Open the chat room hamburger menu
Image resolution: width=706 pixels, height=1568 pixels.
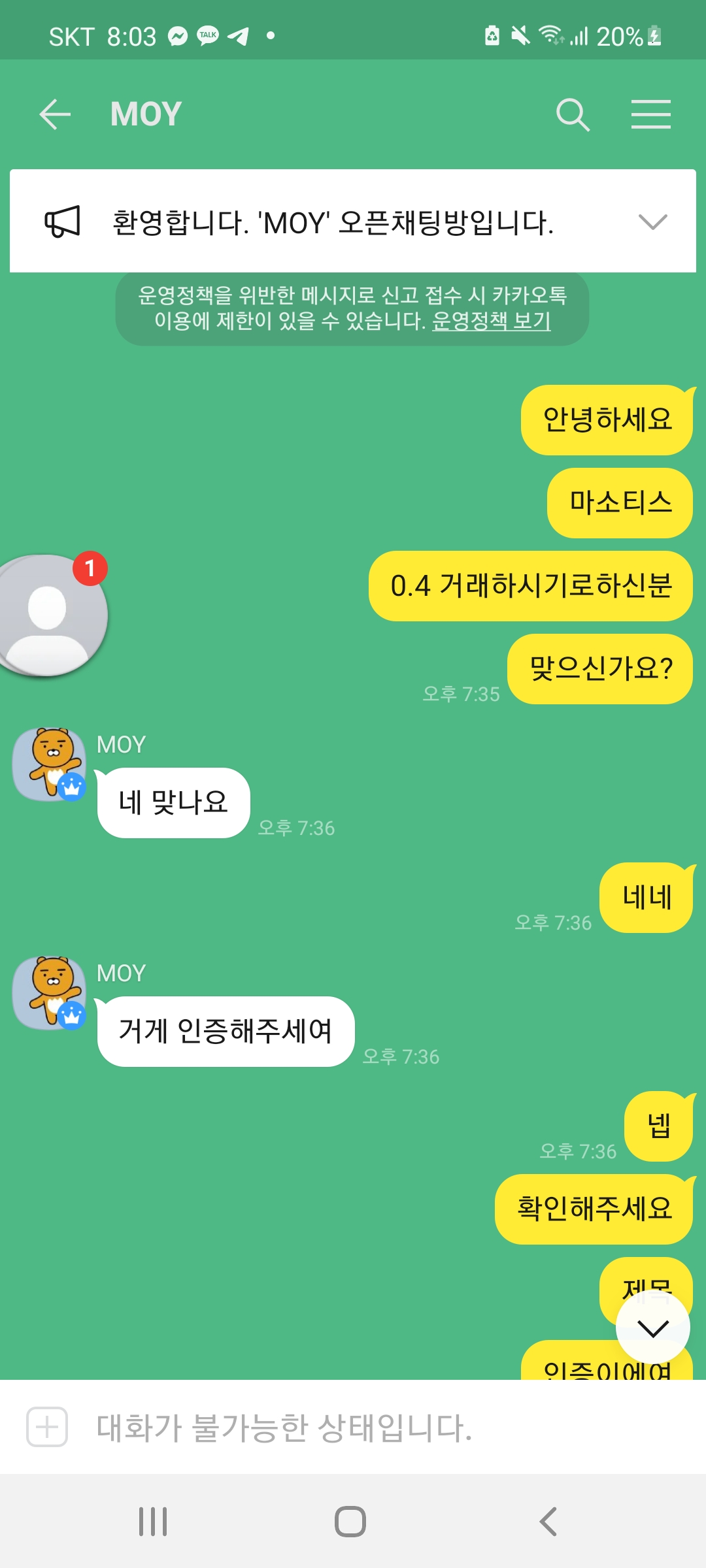pyautogui.click(x=650, y=115)
